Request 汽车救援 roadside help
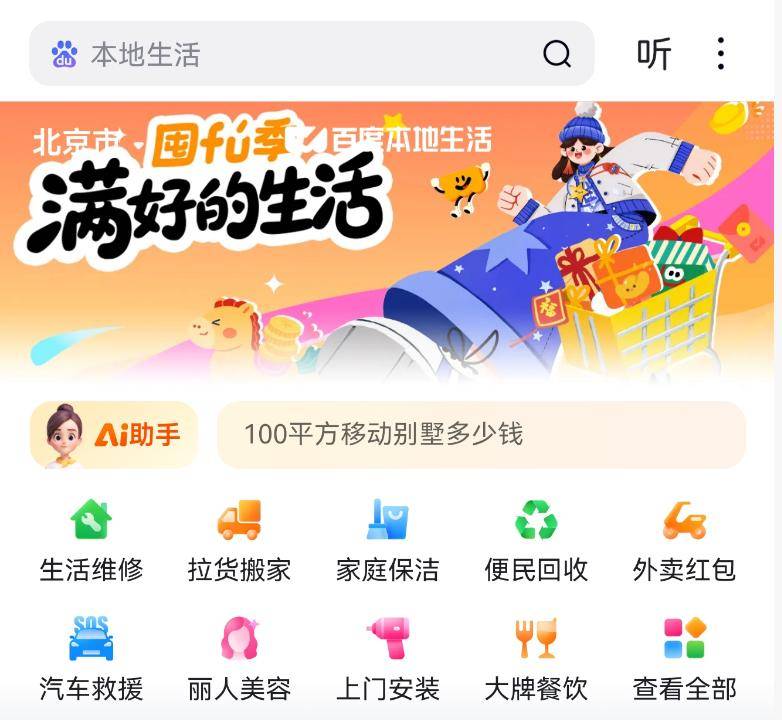 click(91, 659)
